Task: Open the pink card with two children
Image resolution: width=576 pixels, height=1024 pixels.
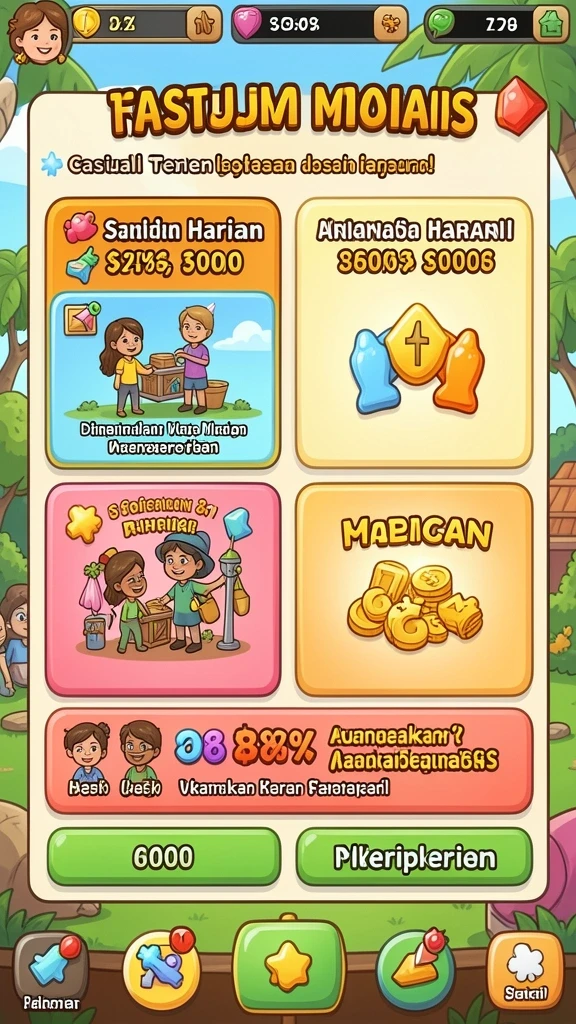Action: [163, 590]
